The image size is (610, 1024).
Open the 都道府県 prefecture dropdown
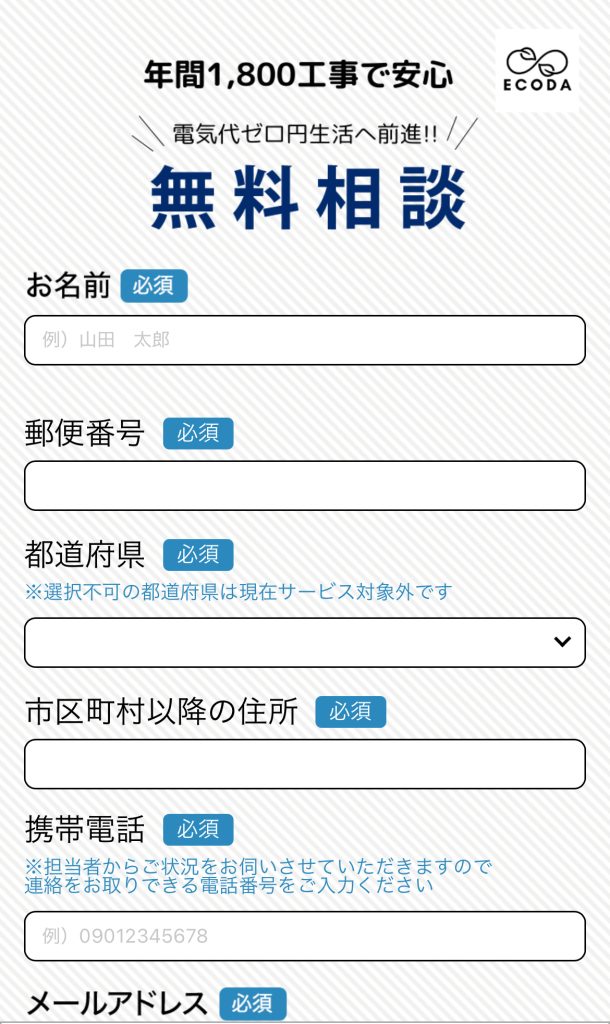point(304,642)
